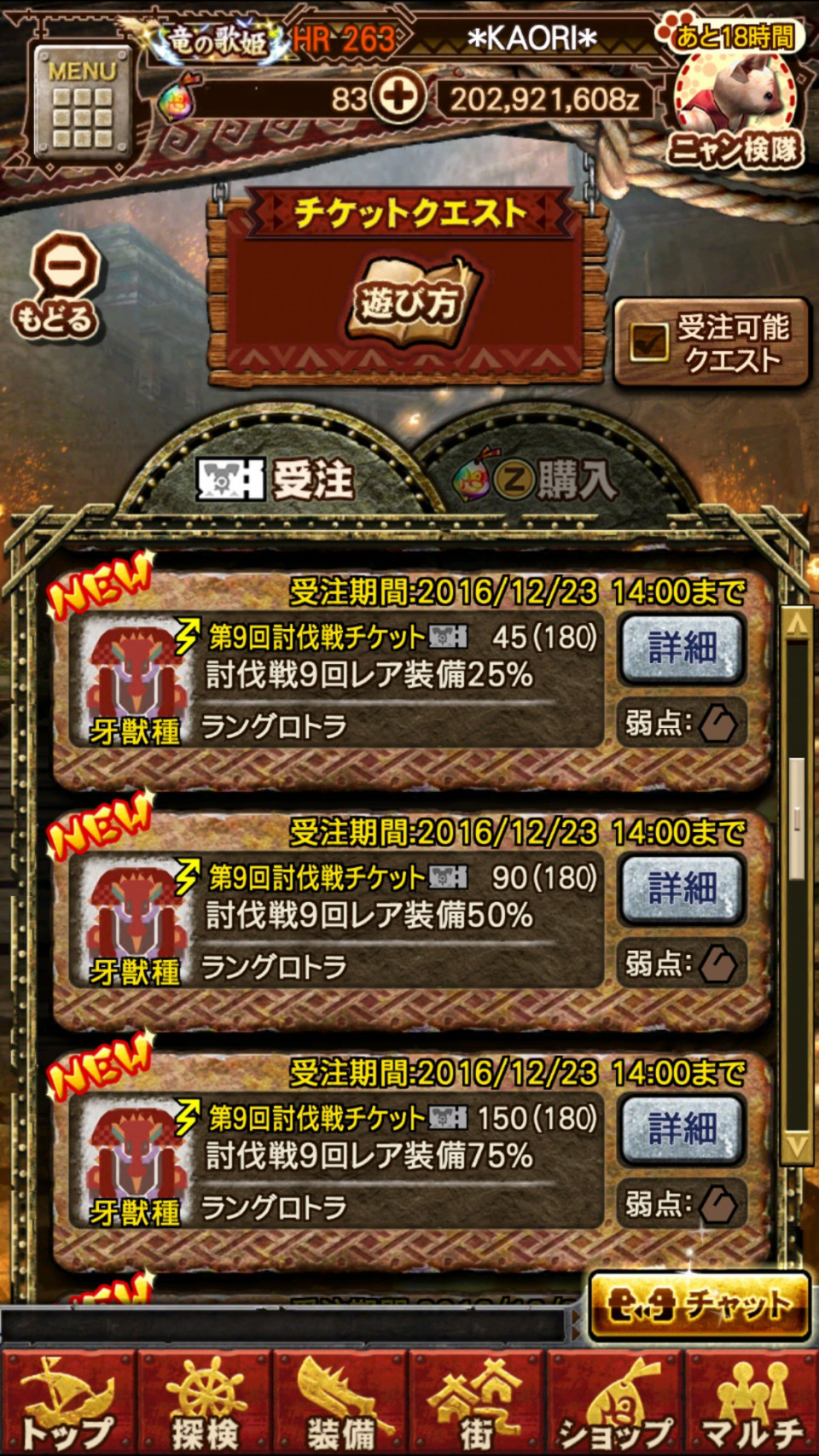Switch to the マルチ multiplayer tab
The height and width of the screenshot is (1456, 819).
click(x=752, y=1404)
